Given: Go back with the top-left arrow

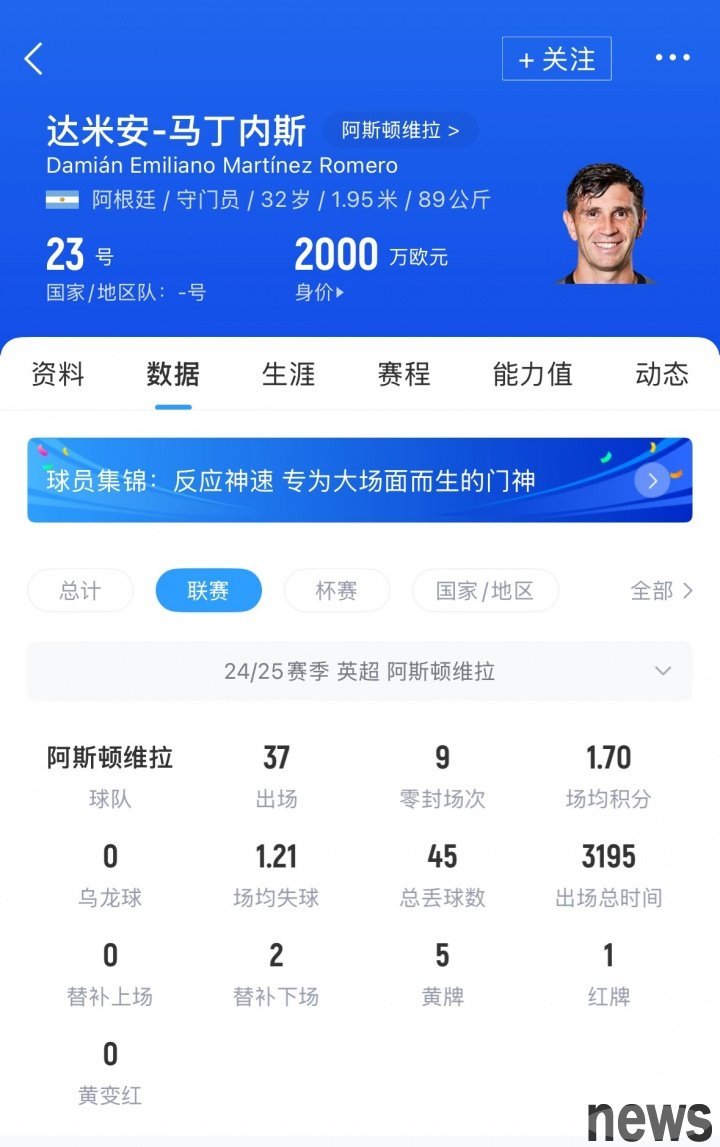Looking at the screenshot, I should [34, 59].
